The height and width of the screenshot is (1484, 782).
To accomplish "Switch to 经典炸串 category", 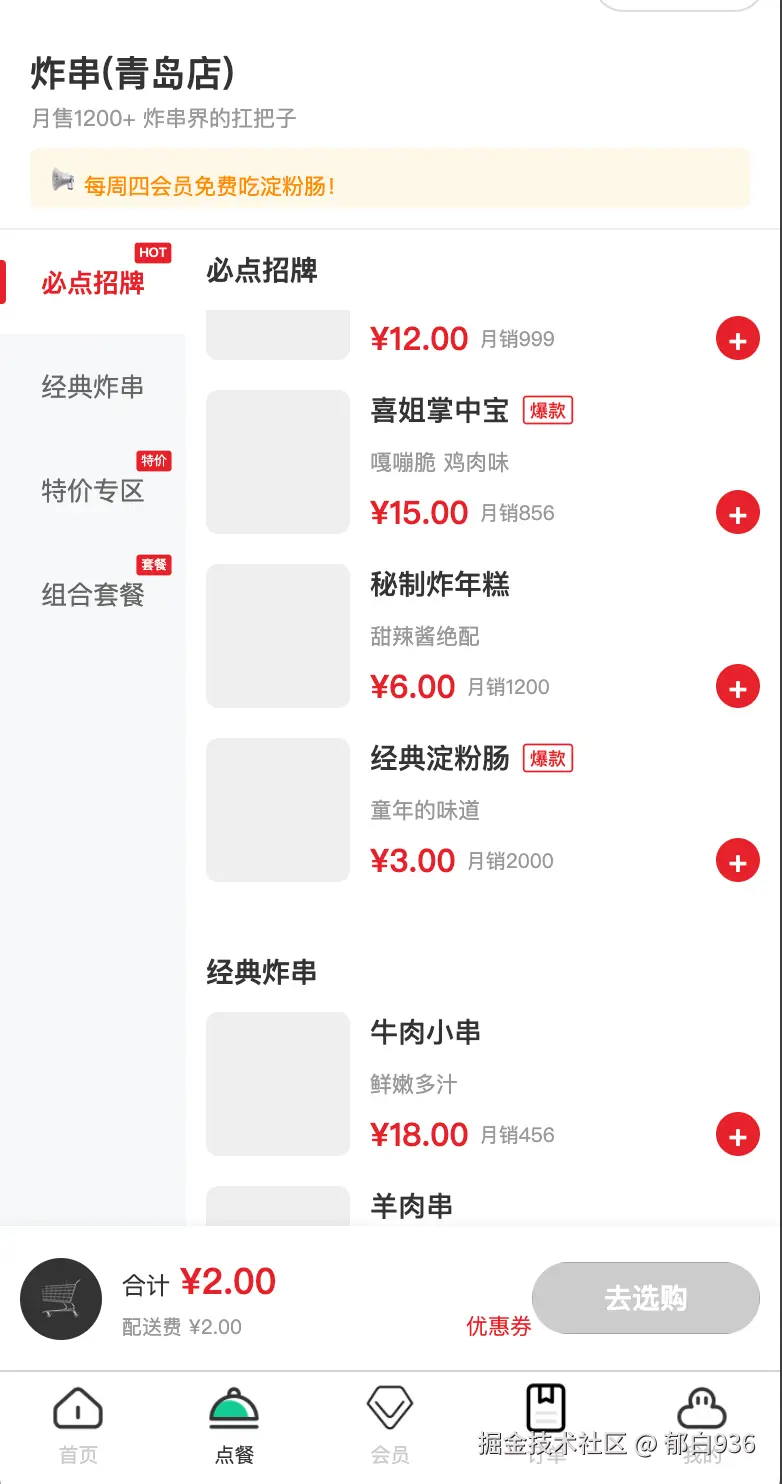I will [x=93, y=387].
